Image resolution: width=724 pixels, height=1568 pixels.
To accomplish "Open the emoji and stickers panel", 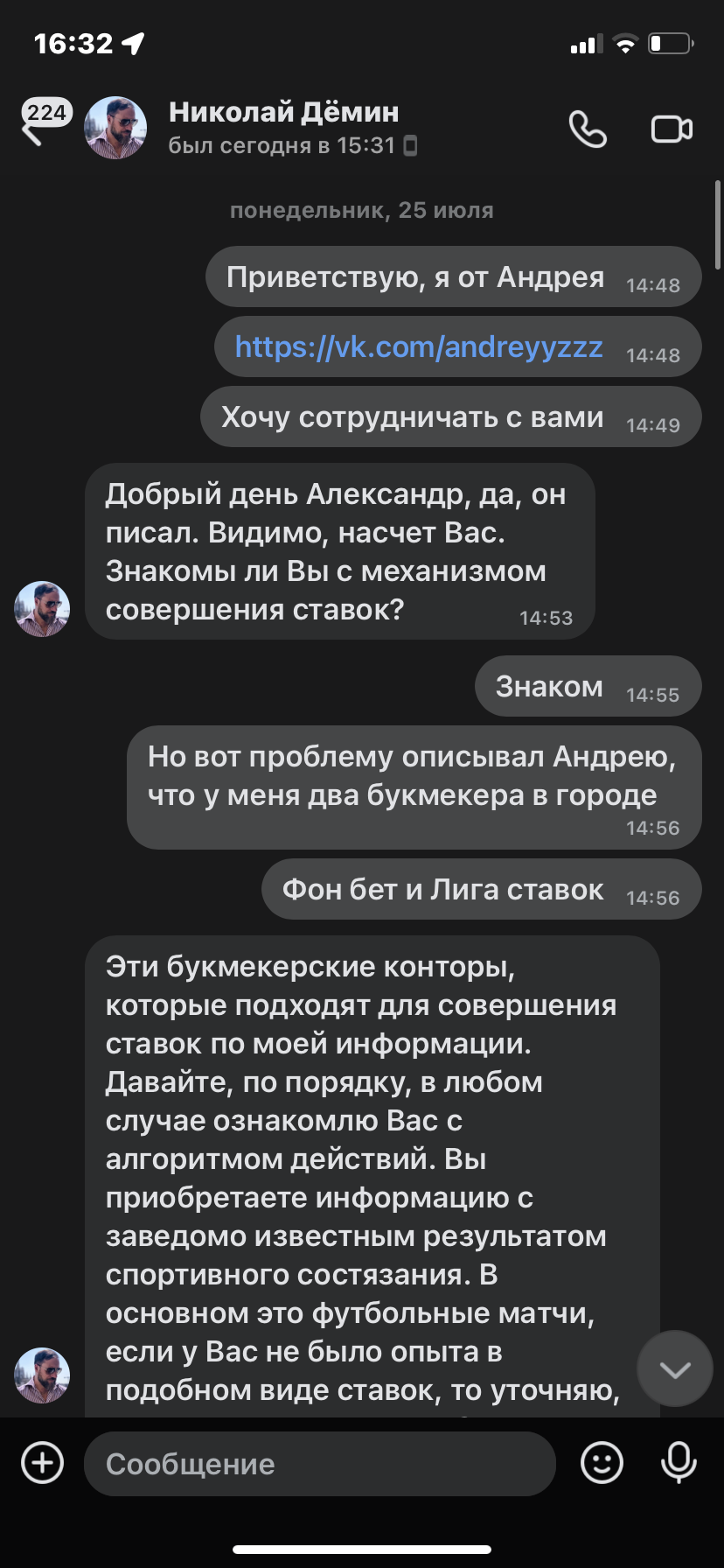I will point(602,1463).
